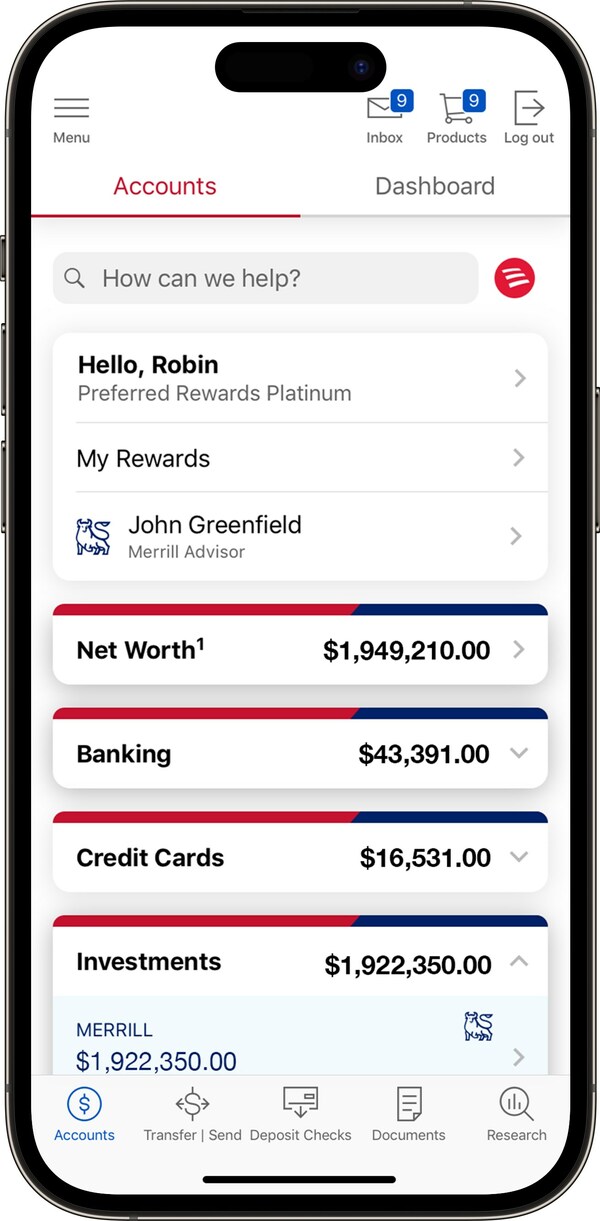Open My Rewards

(300, 458)
